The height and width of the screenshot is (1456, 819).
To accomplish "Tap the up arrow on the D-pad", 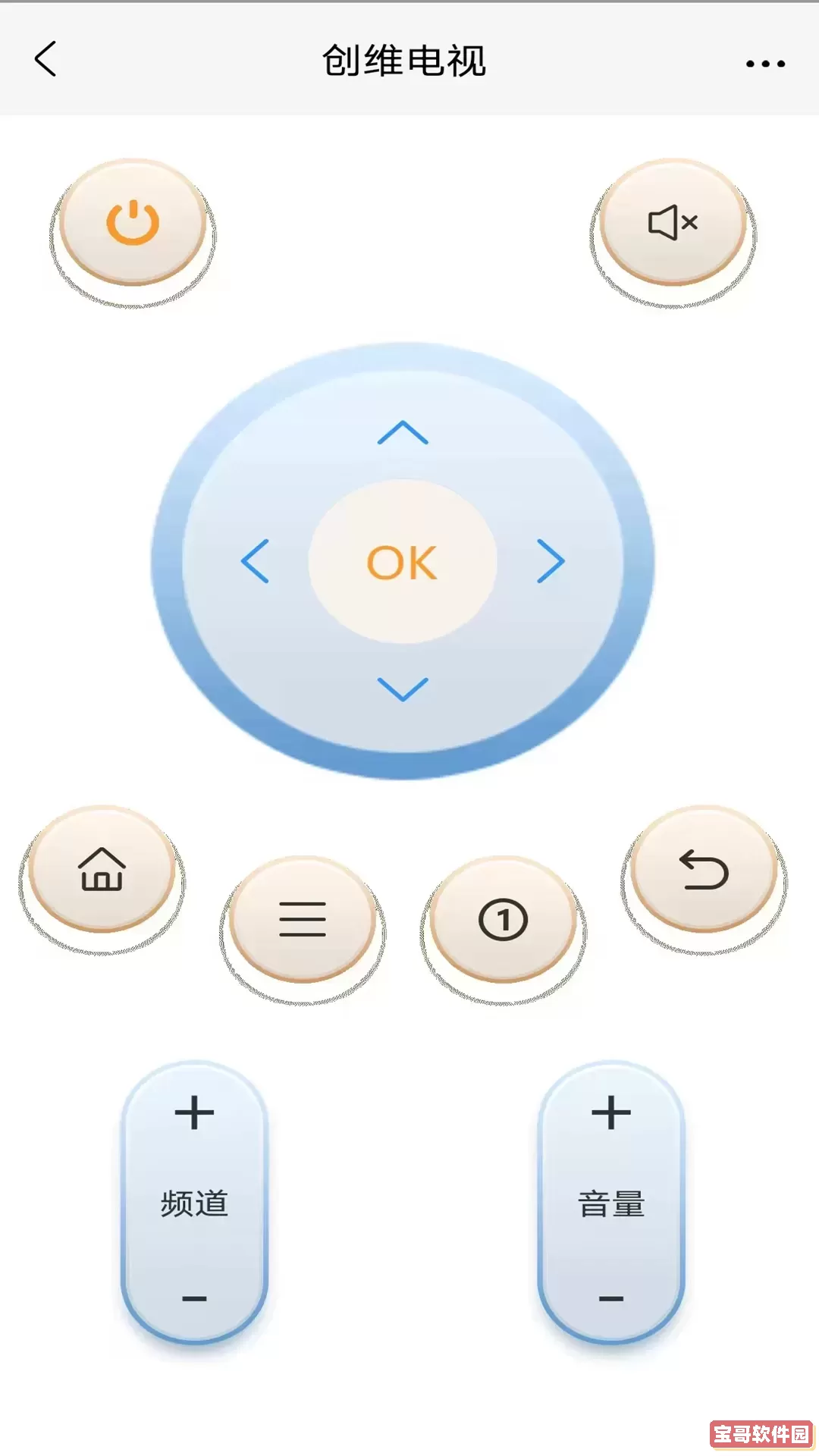I will pyautogui.click(x=403, y=433).
